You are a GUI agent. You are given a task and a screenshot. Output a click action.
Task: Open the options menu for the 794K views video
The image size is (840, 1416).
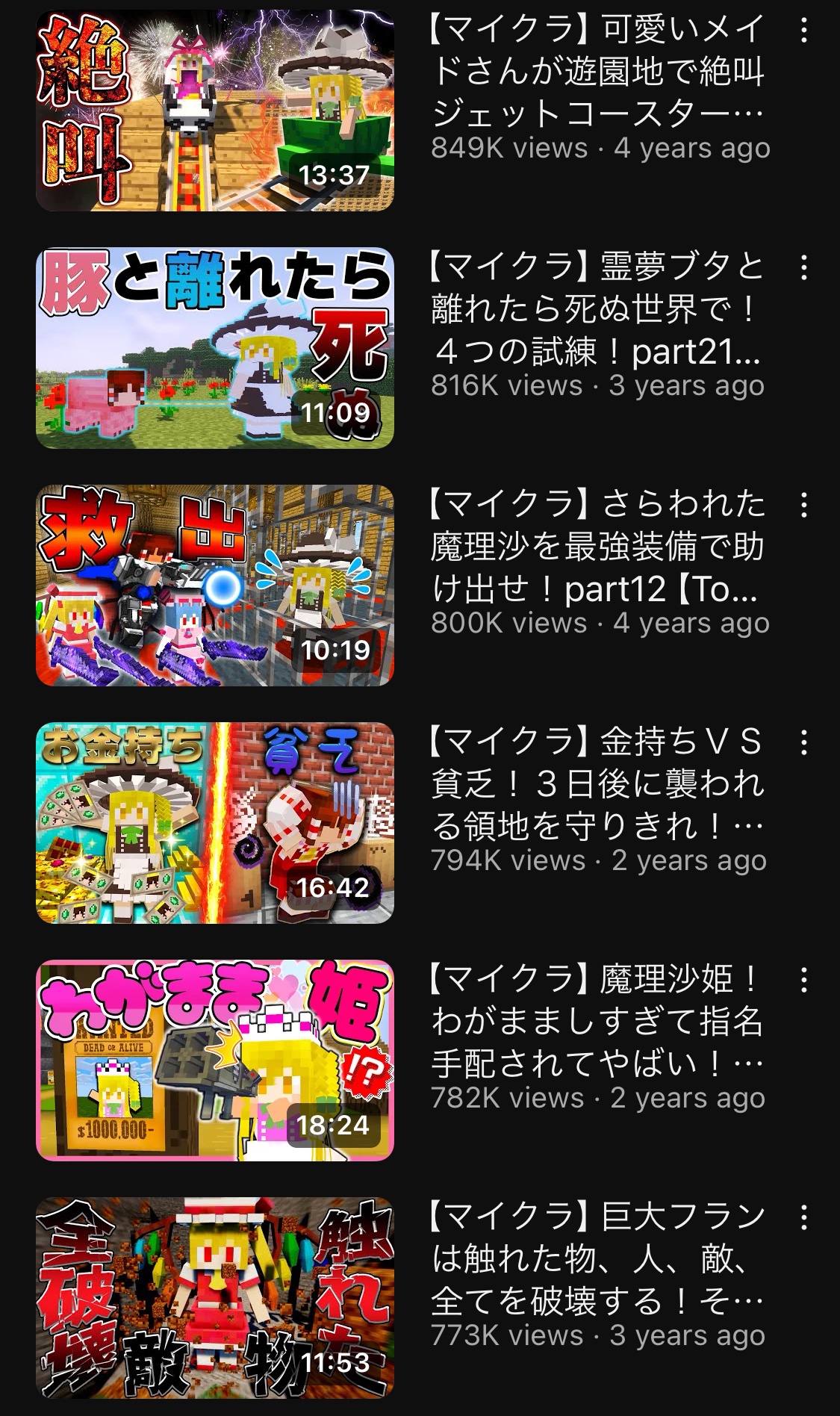point(803,743)
